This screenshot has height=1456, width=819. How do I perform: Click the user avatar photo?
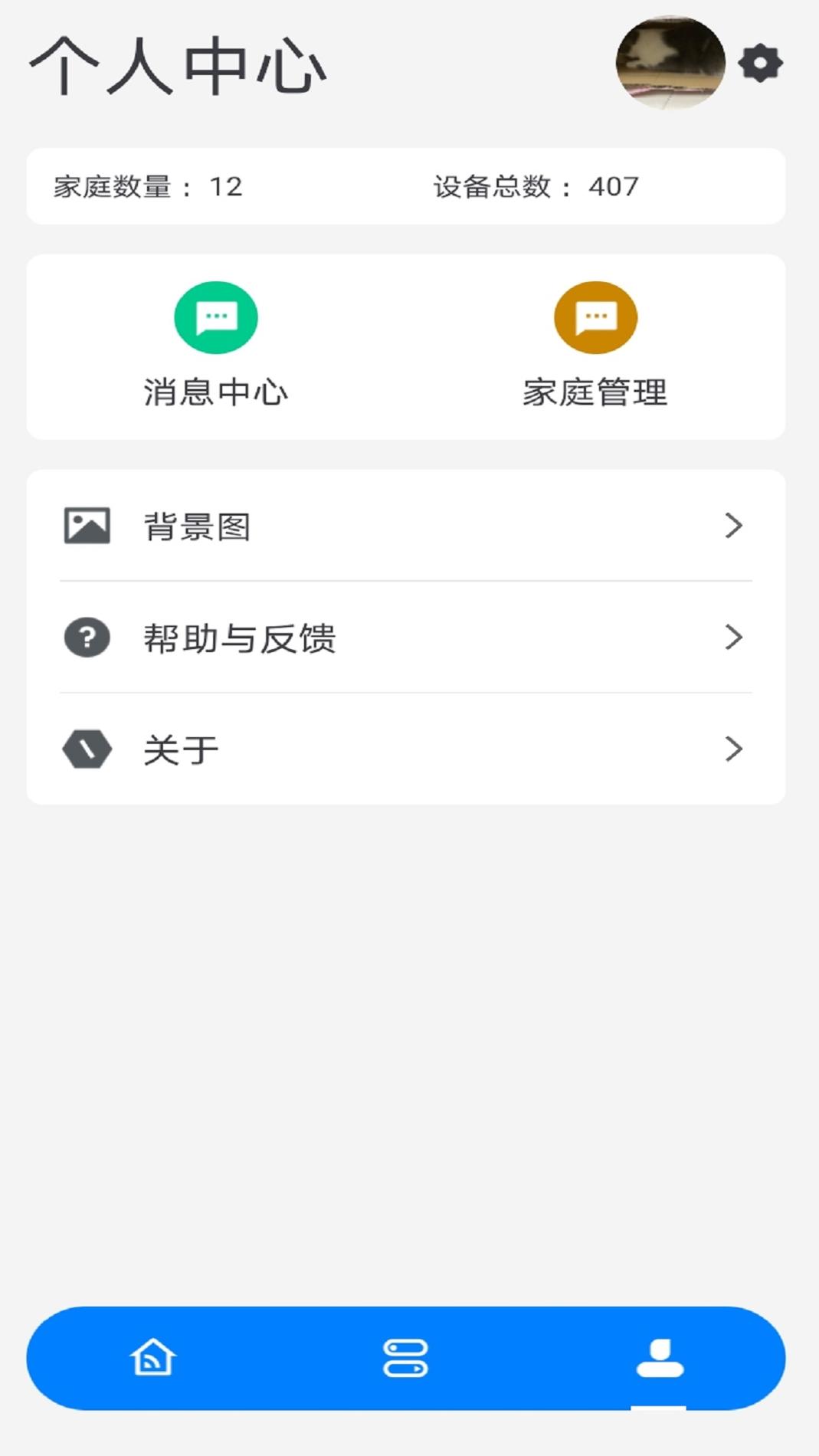(670, 64)
